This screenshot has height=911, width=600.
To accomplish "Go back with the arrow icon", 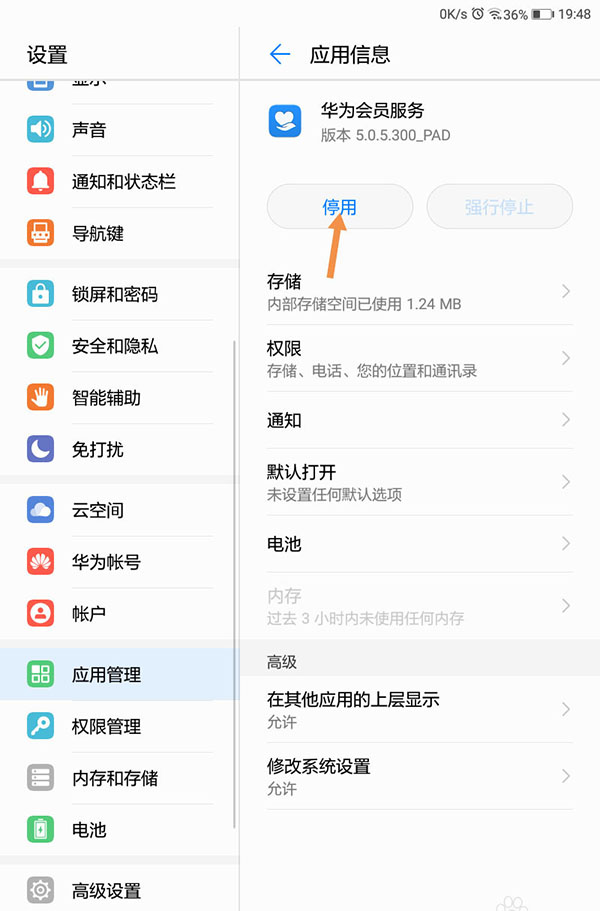I will click(x=280, y=55).
